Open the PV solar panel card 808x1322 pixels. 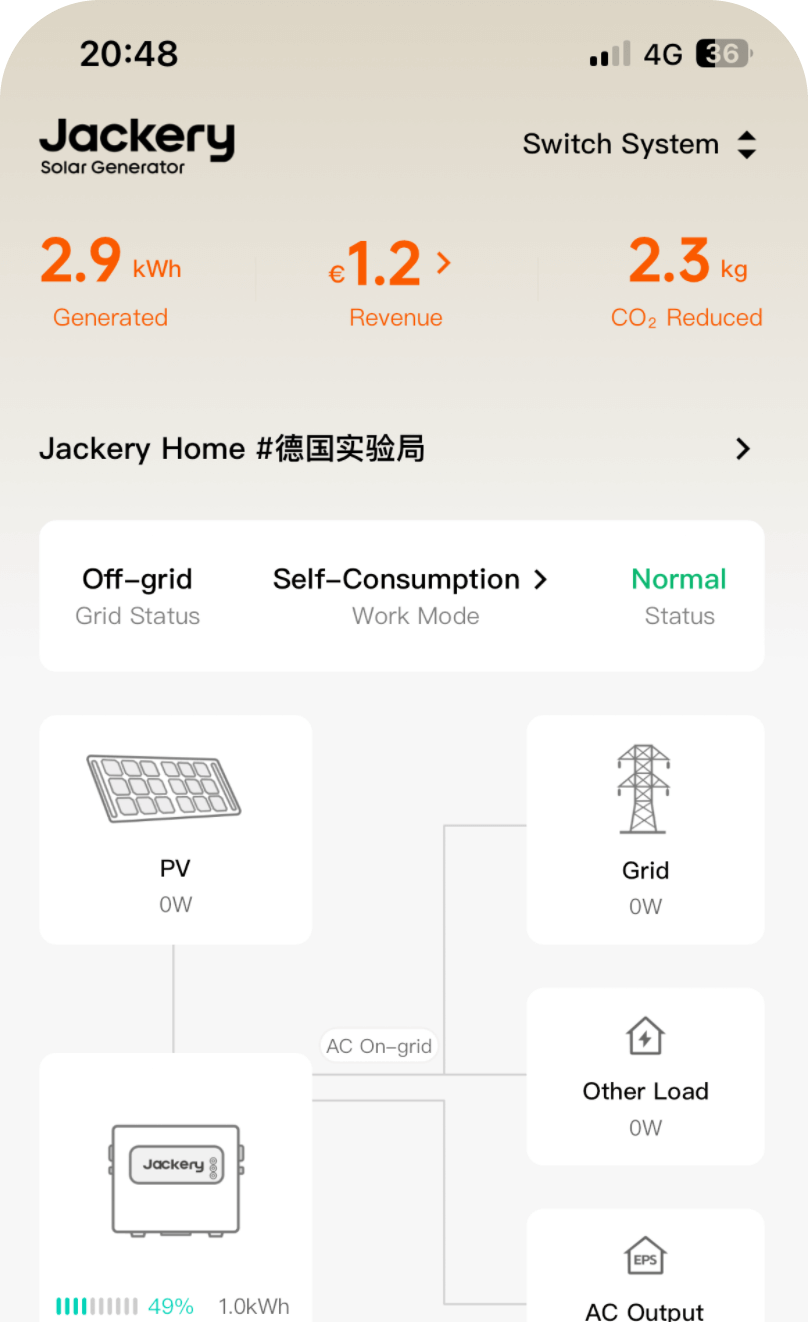(175, 829)
